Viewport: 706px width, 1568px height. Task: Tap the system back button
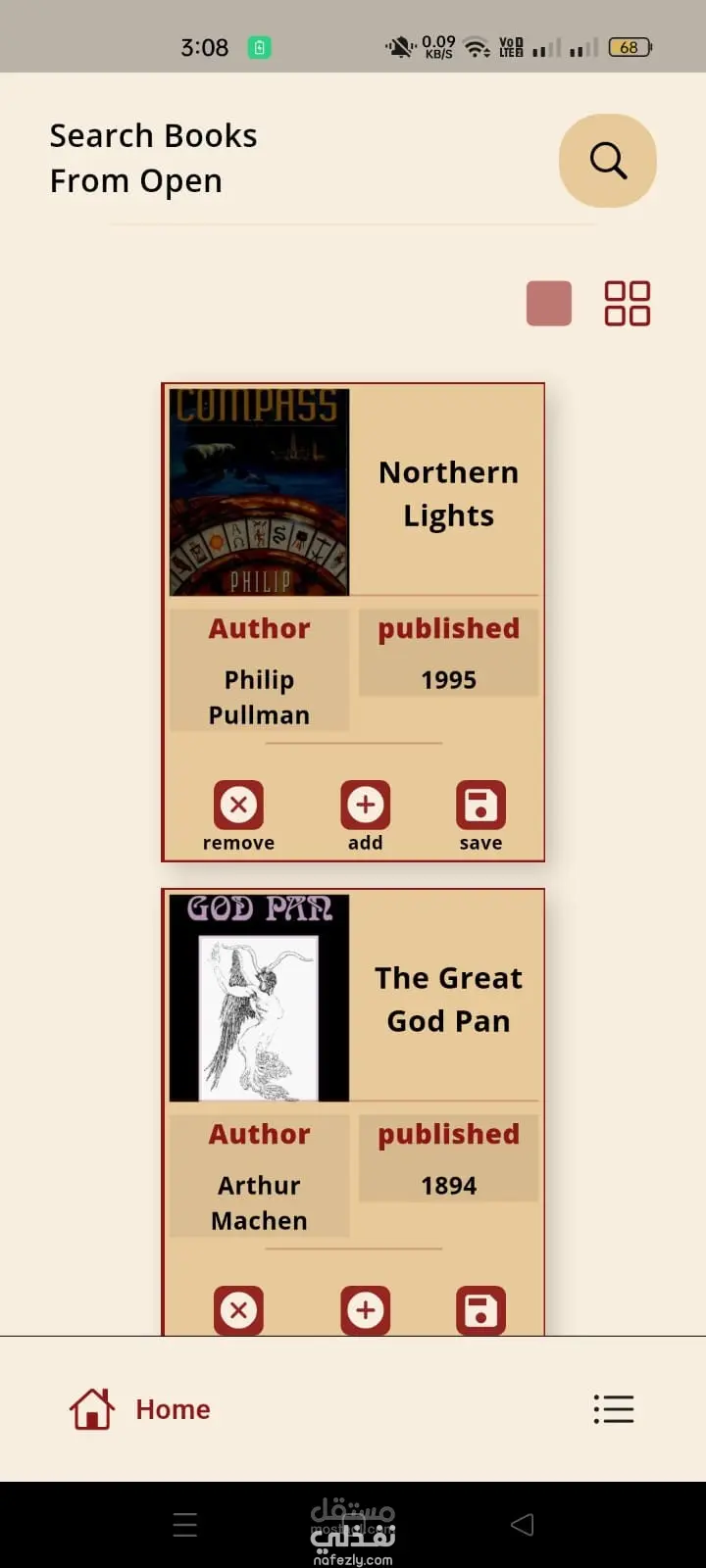coord(523,1524)
